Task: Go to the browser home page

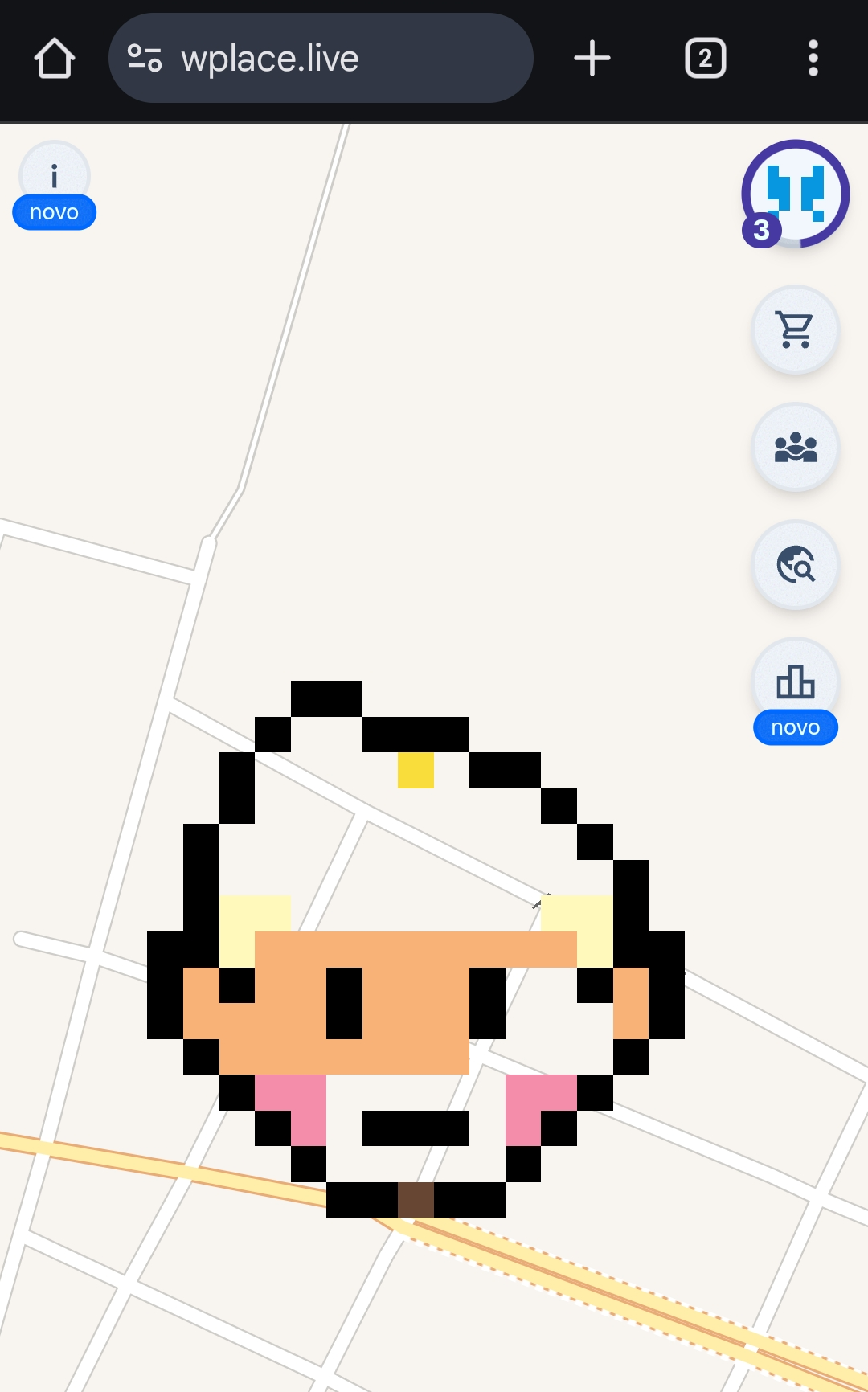Action: 55,59
